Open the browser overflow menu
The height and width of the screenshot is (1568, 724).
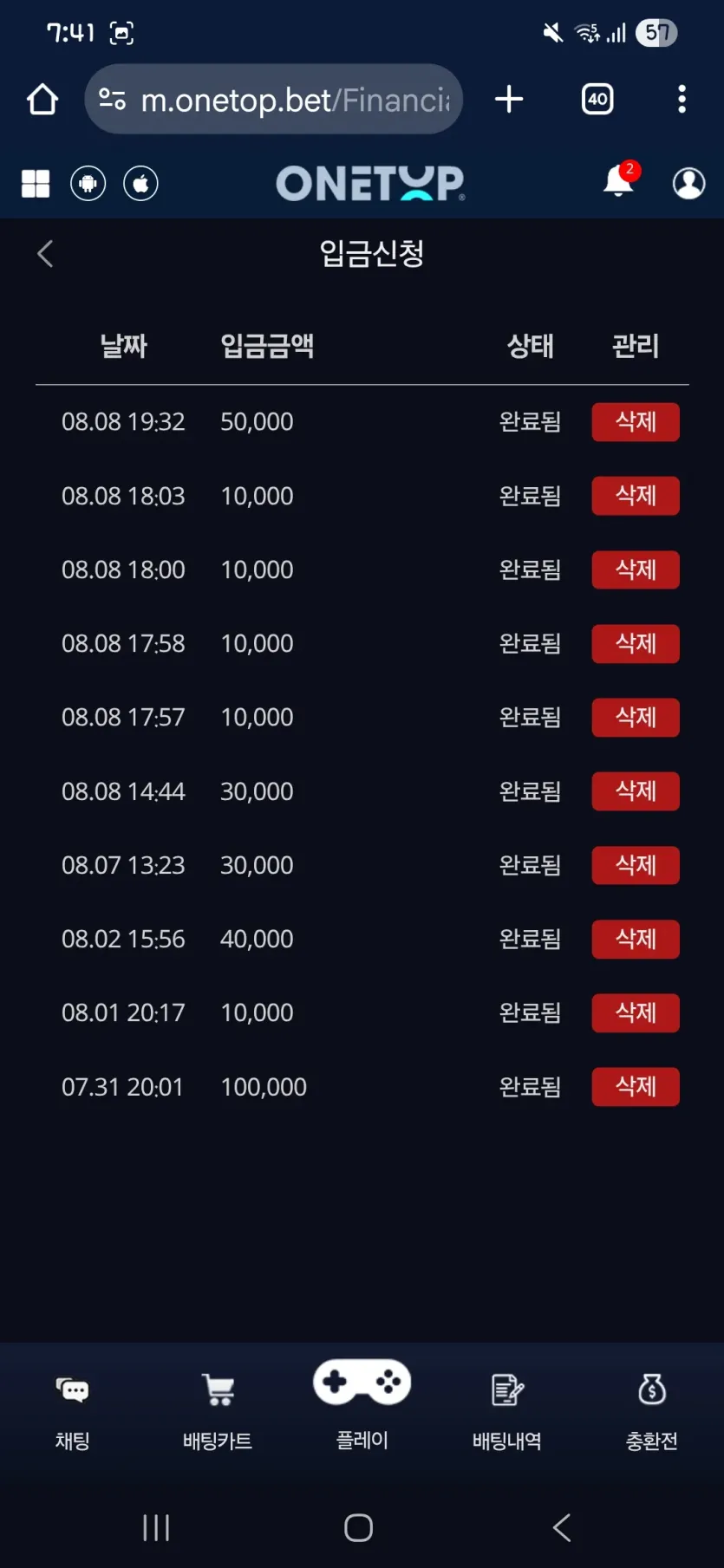click(682, 99)
